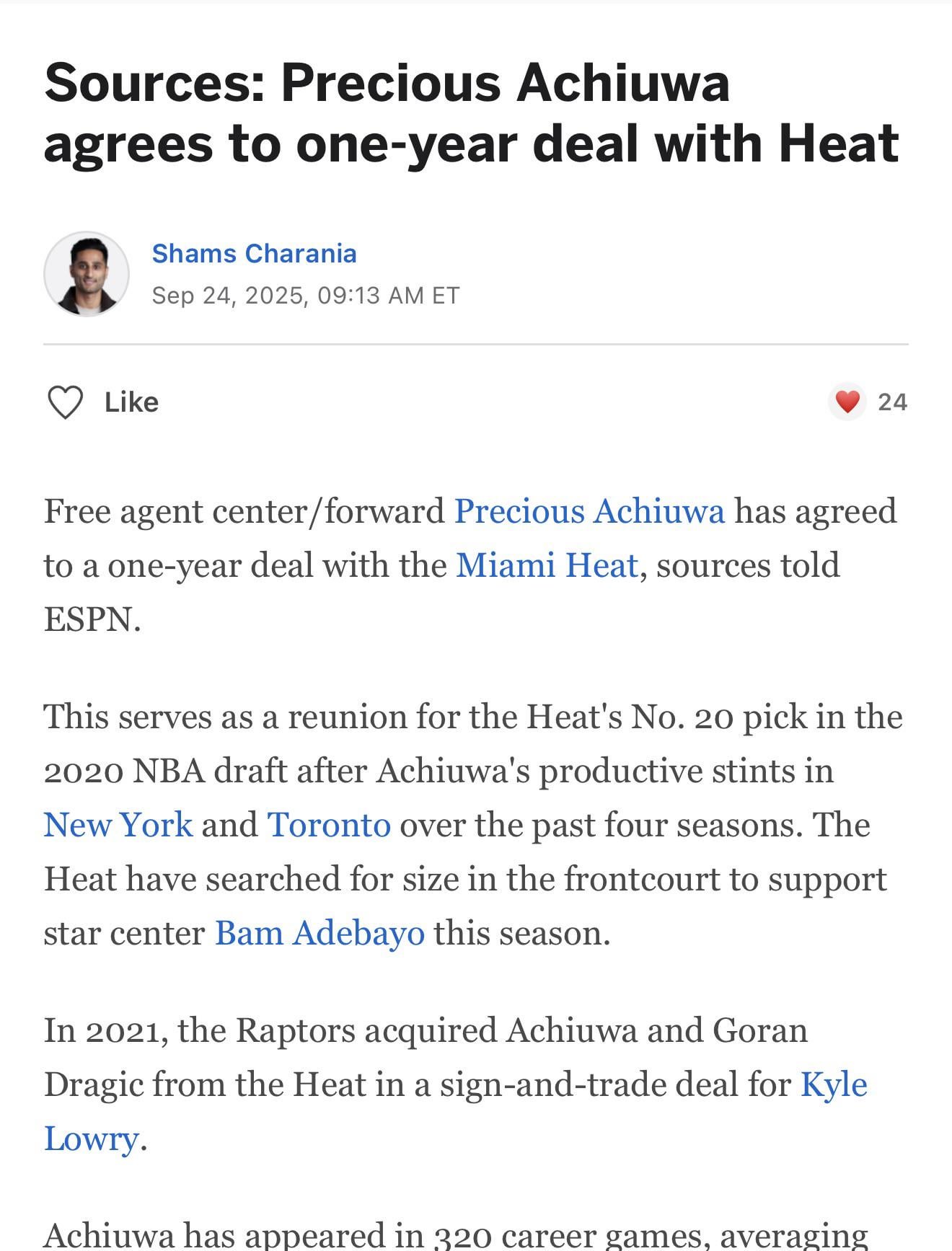Open the Kyle Lowry link

pos(833,1084)
